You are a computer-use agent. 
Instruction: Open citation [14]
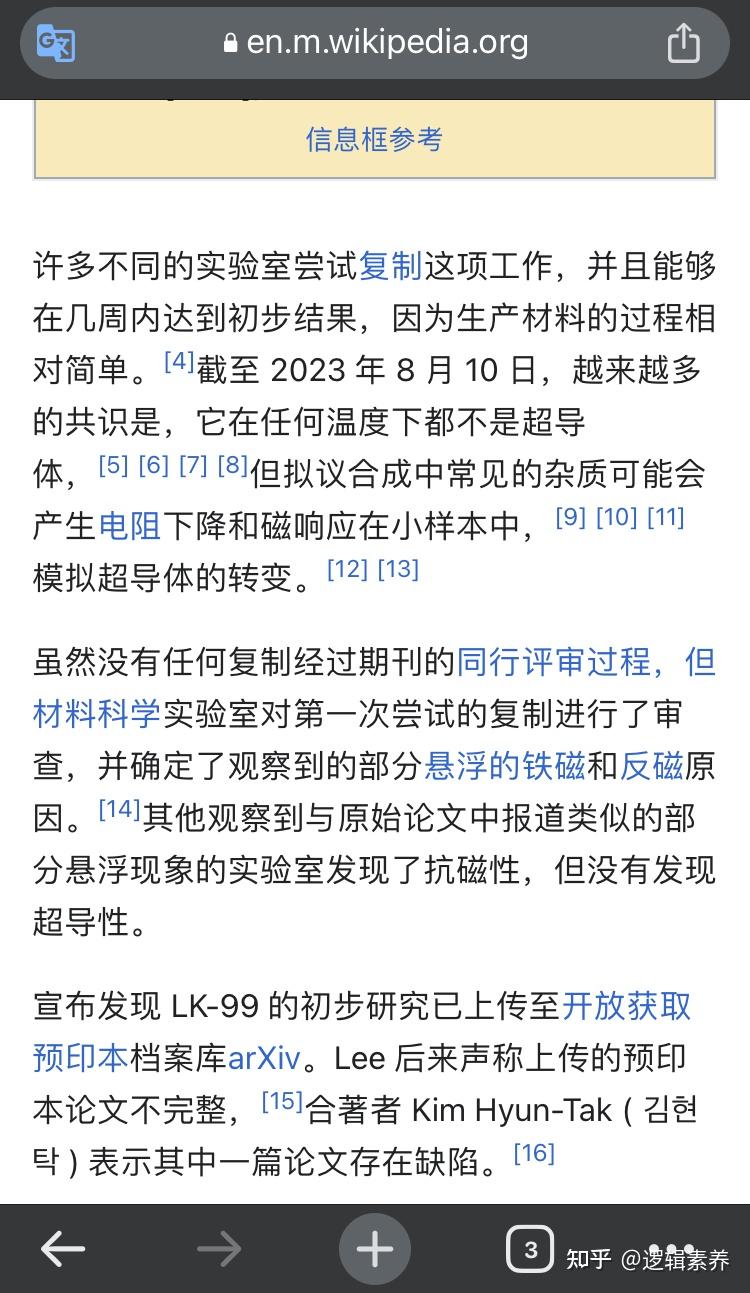[x=119, y=808]
